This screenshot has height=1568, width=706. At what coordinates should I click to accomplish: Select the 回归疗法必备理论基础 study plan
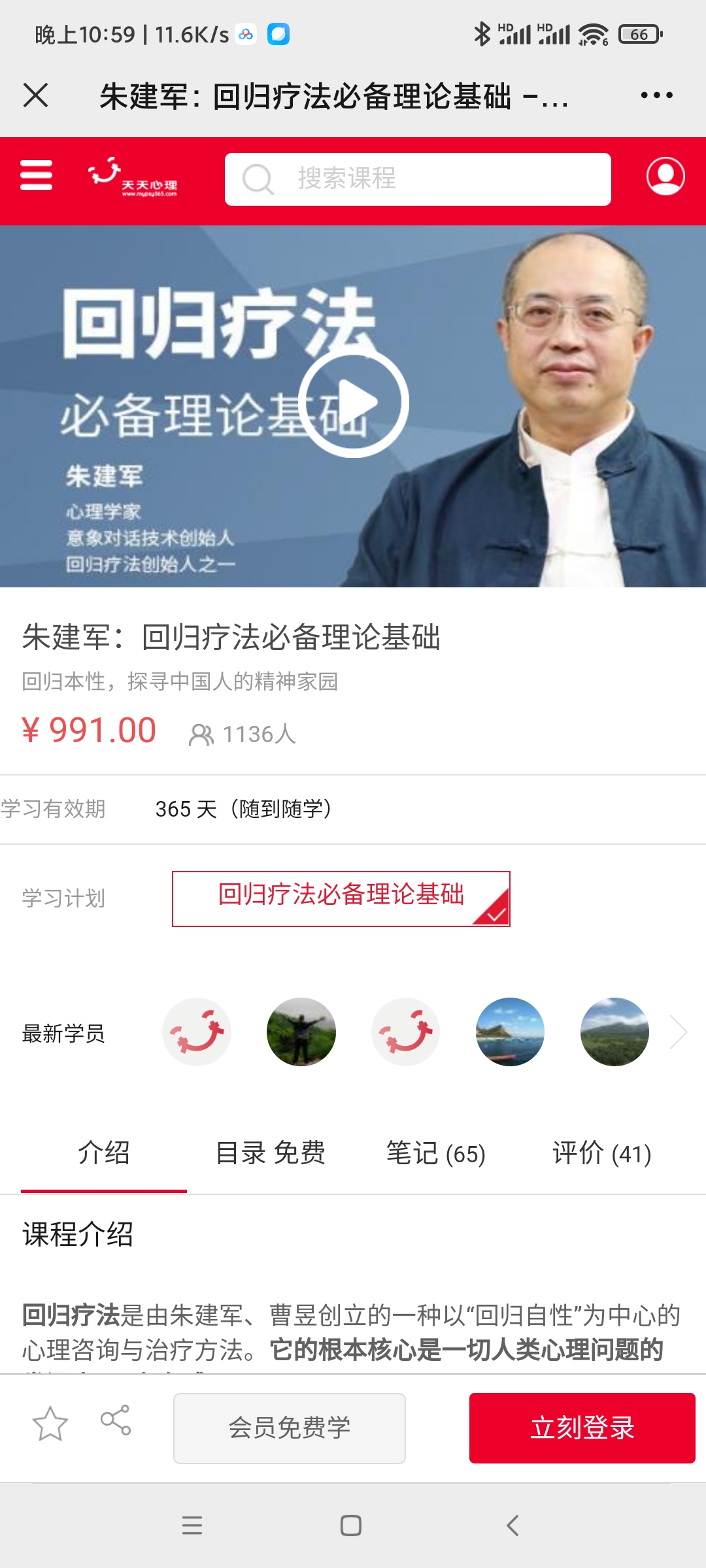point(341,898)
